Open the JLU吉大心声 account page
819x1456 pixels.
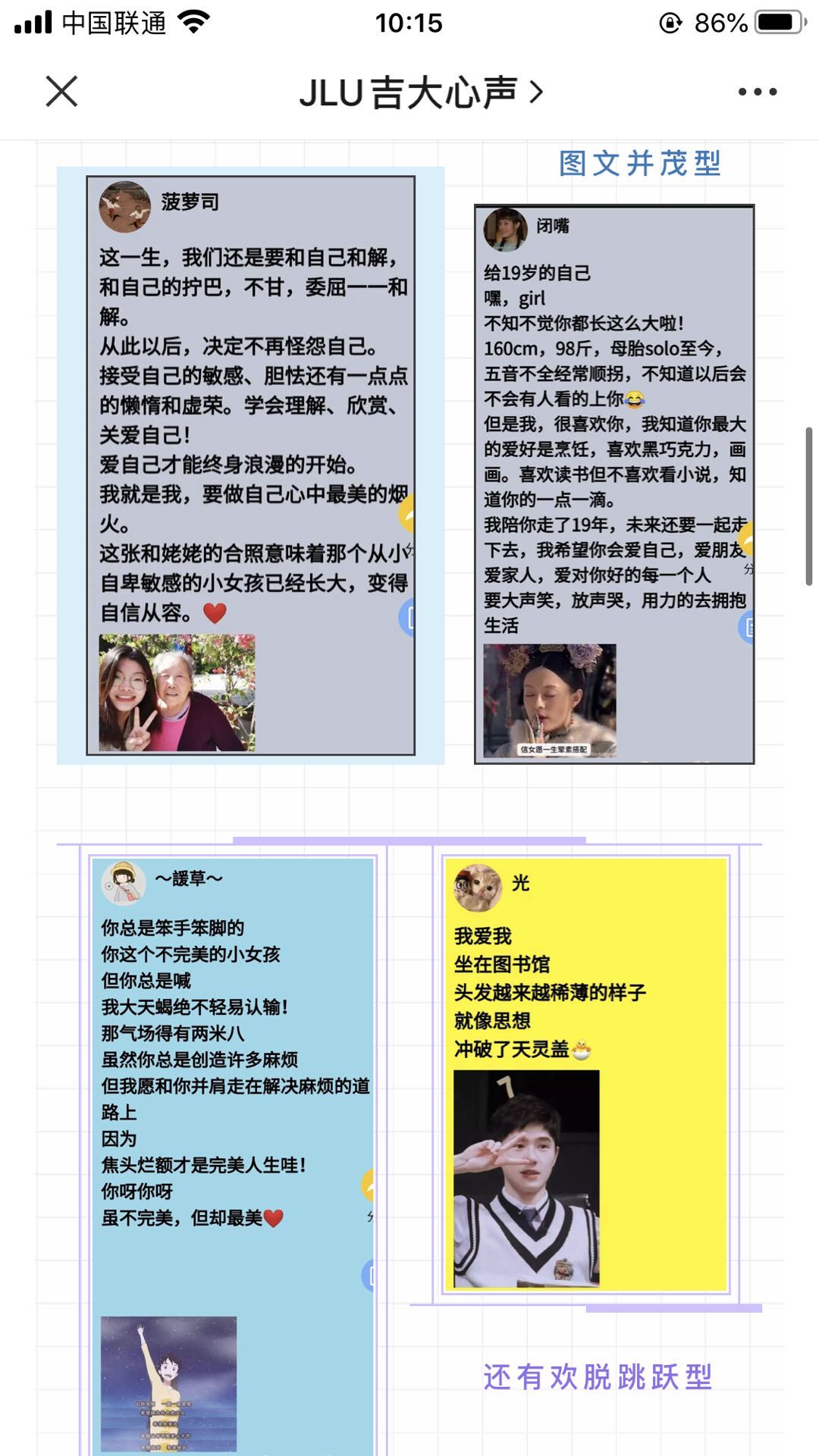[x=421, y=92]
